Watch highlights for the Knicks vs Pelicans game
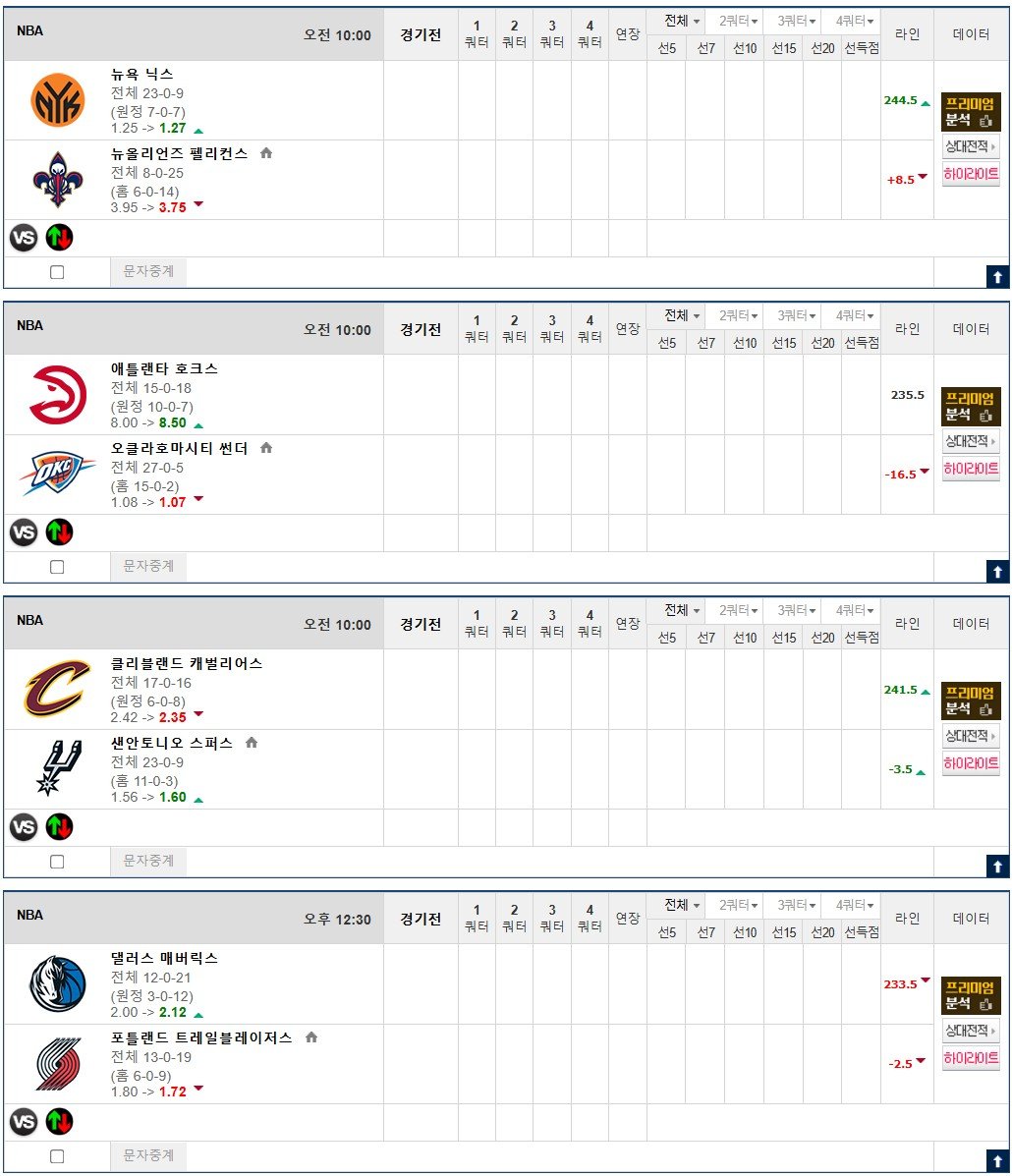 (x=971, y=175)
